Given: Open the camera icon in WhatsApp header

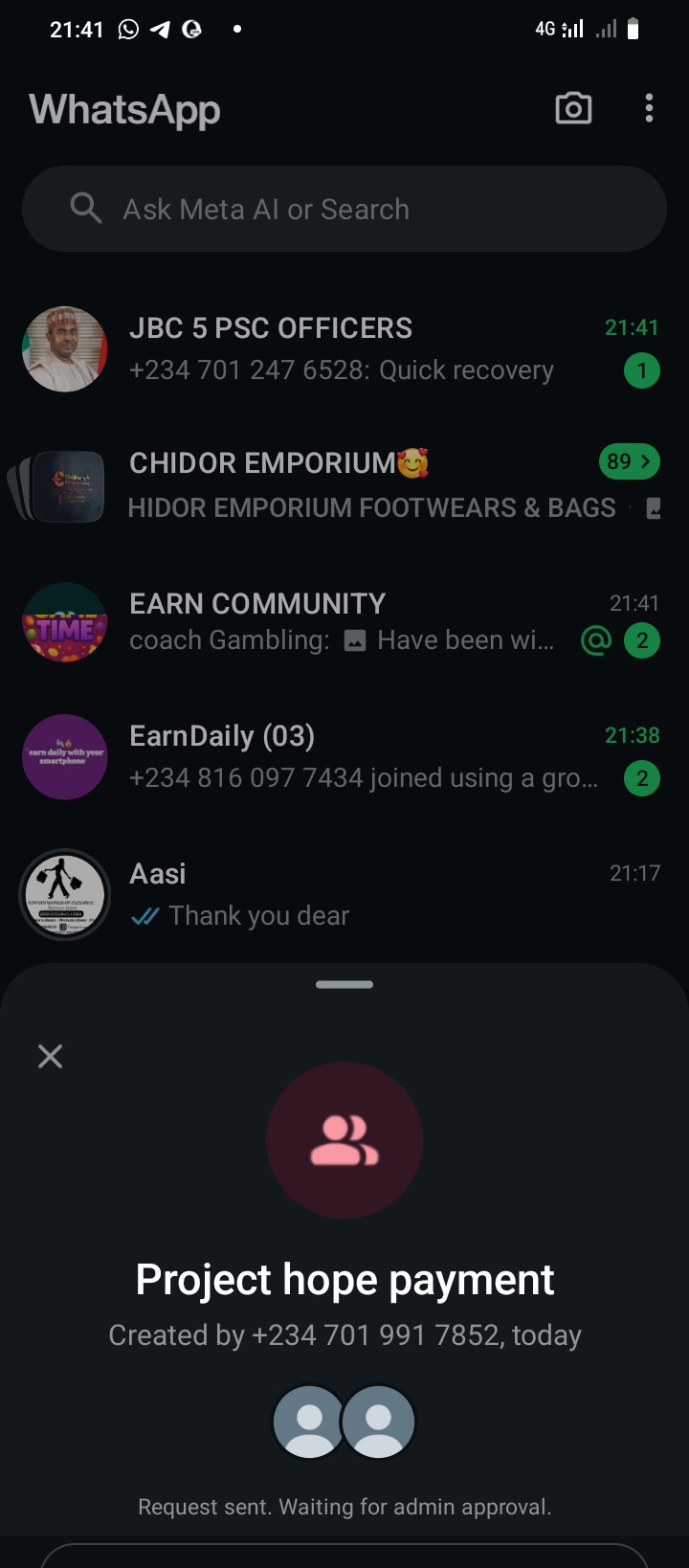Looking at the screenshot, I should (x=573, y=108).
